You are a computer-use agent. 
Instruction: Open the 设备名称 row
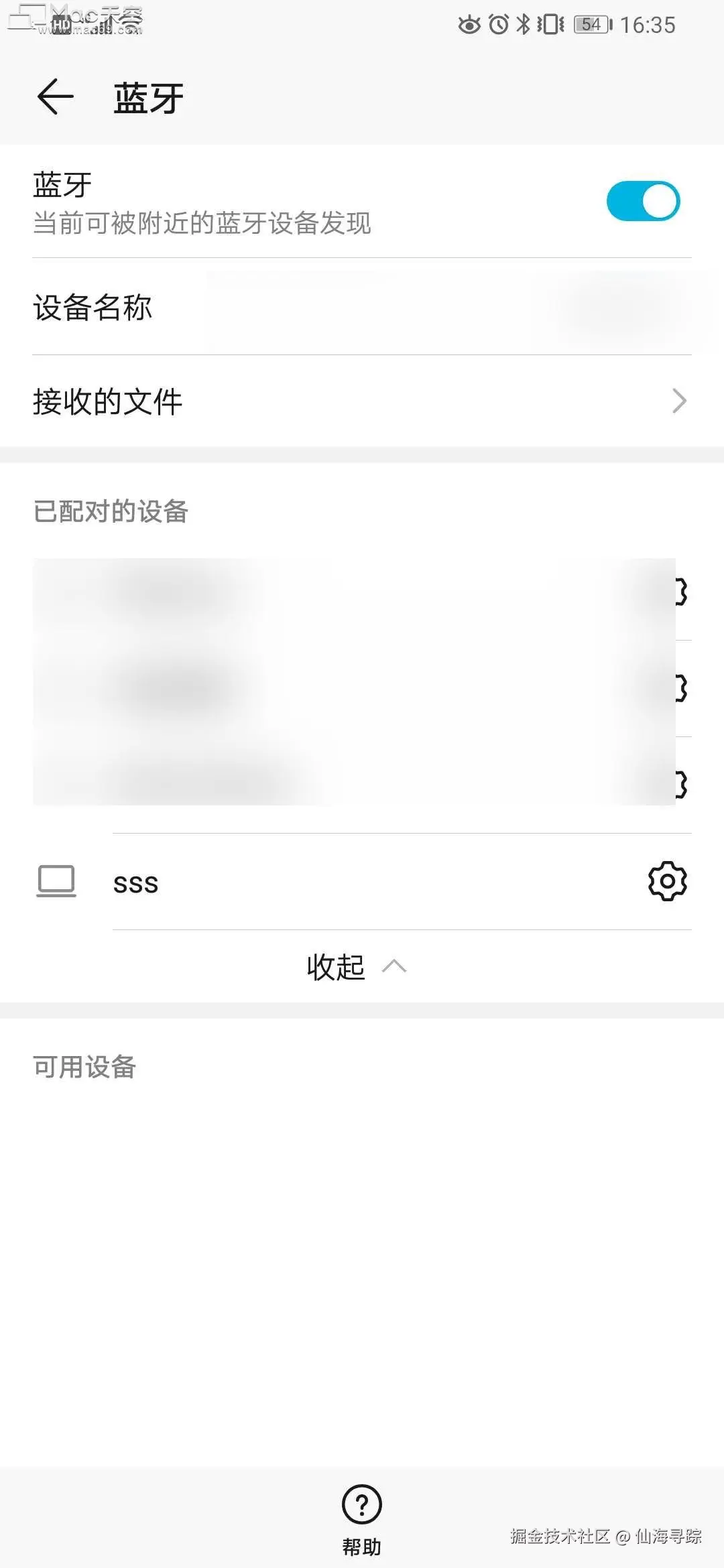pyautogui.click(x=362, y=308)
